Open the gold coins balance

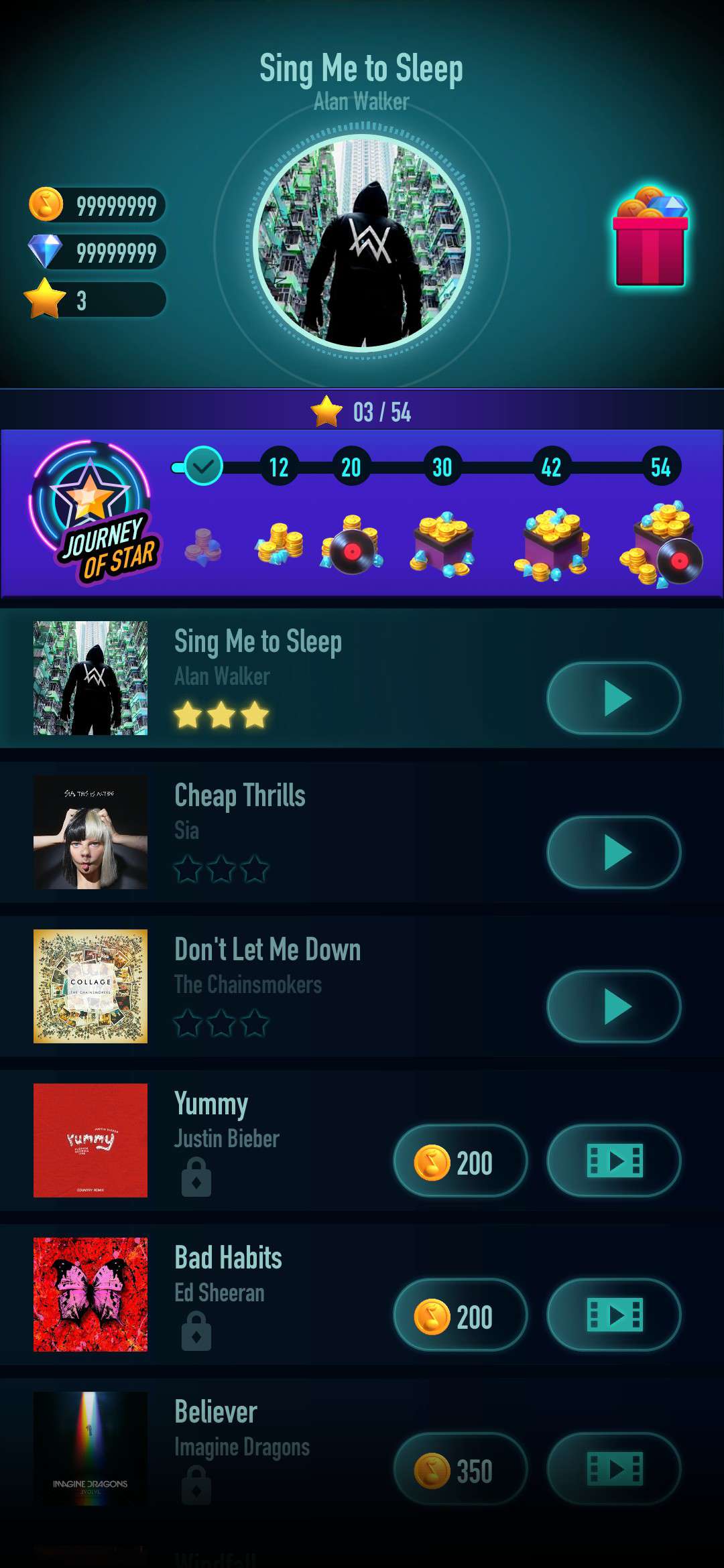point(97,206)
